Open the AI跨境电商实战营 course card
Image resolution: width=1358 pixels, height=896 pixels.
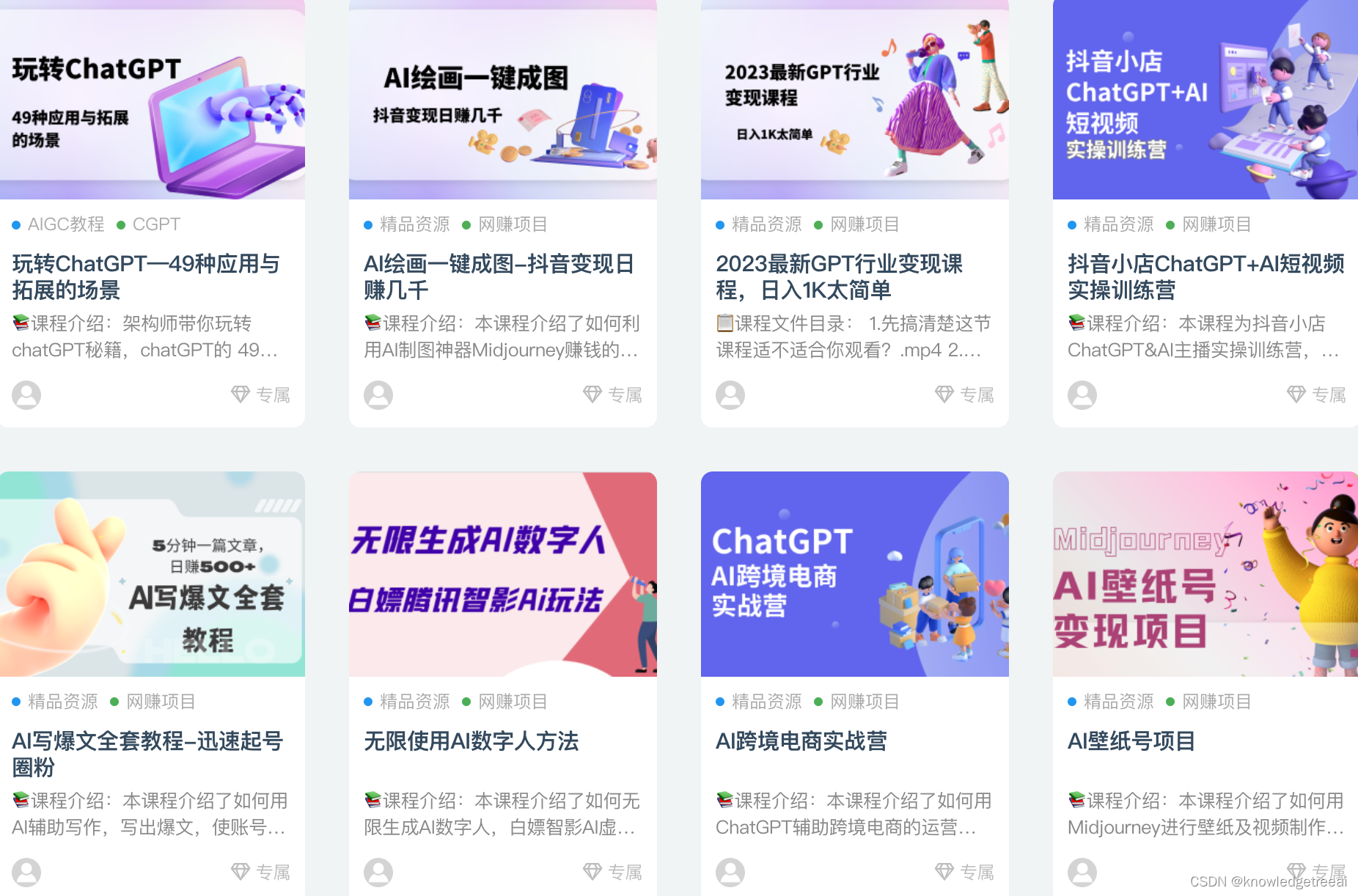(801, 741)
